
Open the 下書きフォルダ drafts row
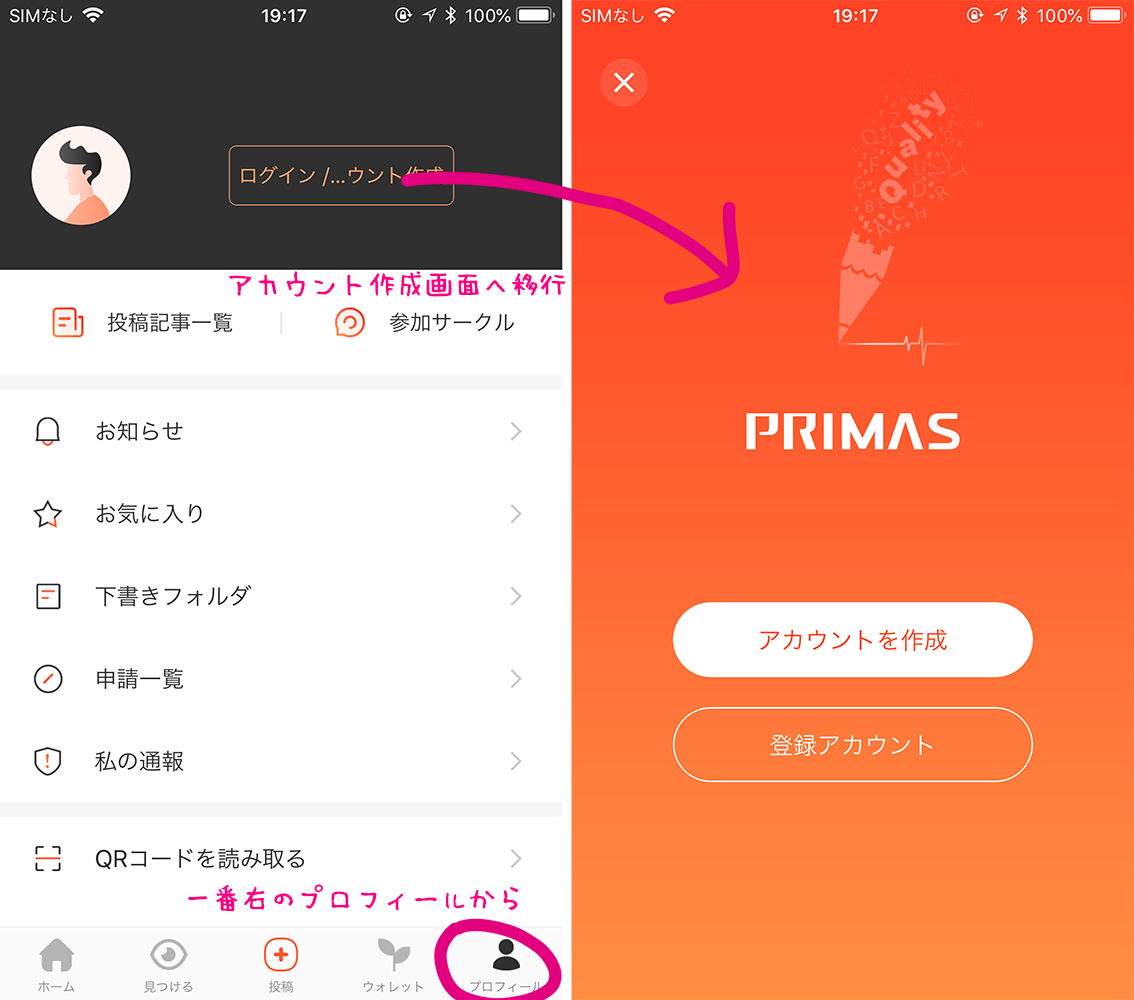coord(280,597)
